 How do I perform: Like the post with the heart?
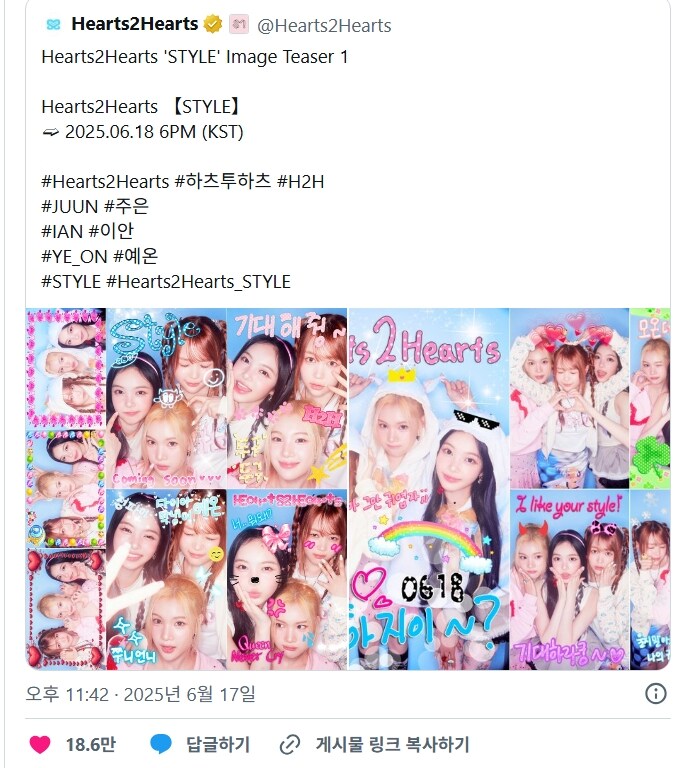(40, 744)
